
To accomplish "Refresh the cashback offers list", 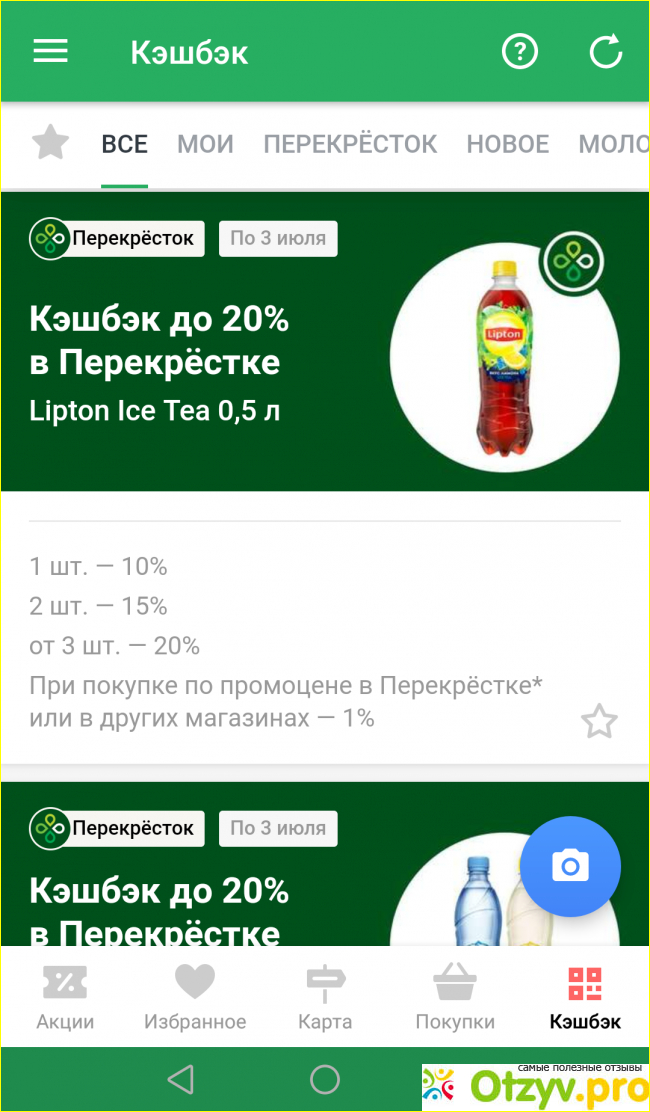I will pos(605,52).
